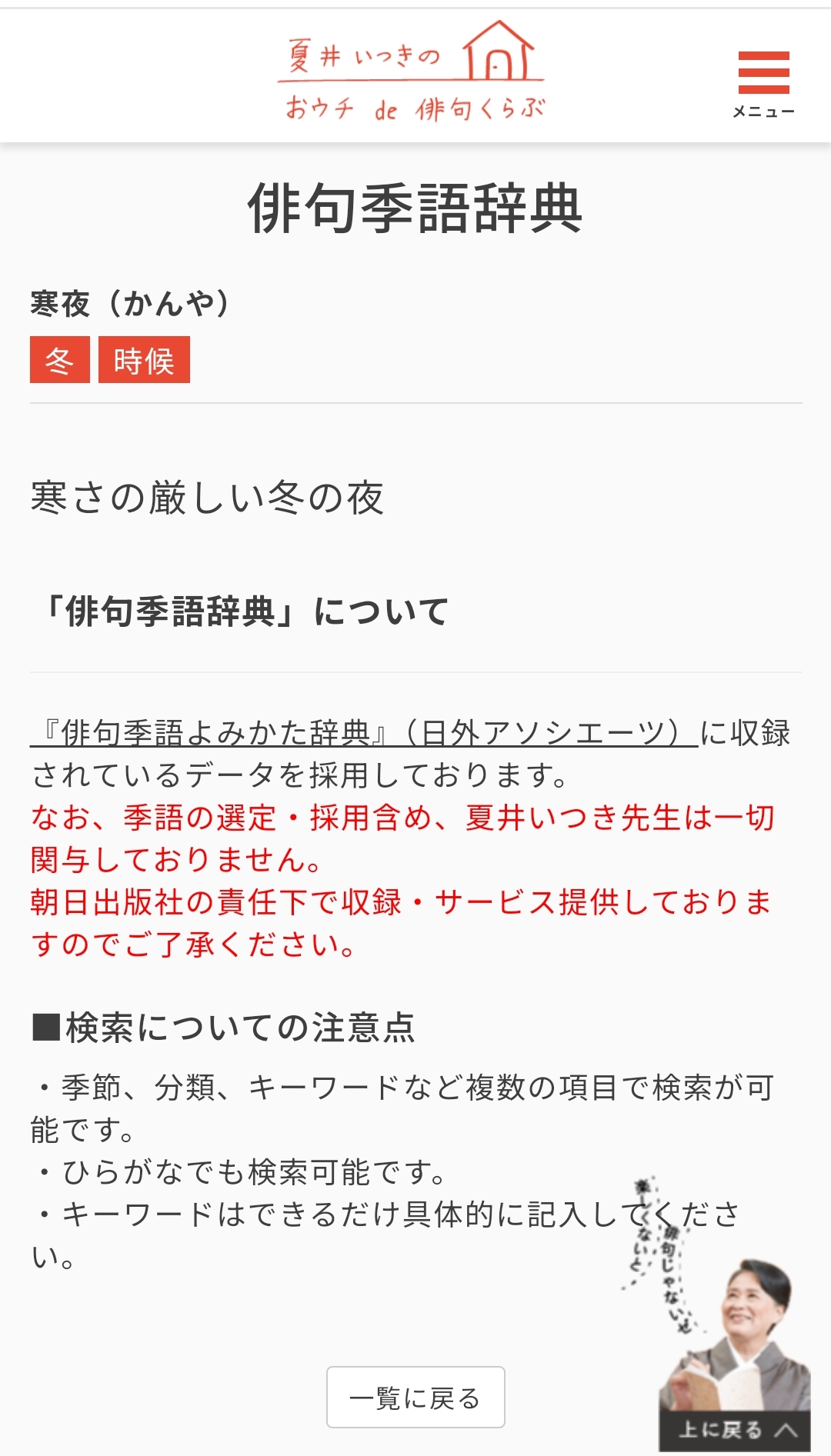The width and height of the screenshot is (831, 1456).
Task: Select the 冬 season tag
Action: (x=60, y=360)
